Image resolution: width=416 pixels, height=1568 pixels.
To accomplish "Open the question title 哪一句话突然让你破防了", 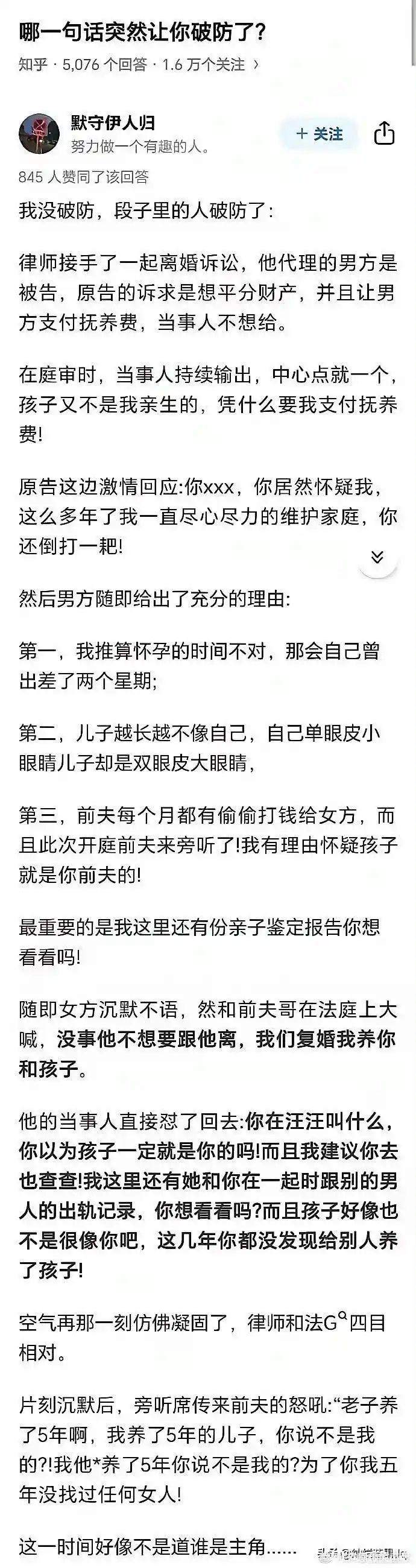I will pyautogui.click(x=143, y=31).
